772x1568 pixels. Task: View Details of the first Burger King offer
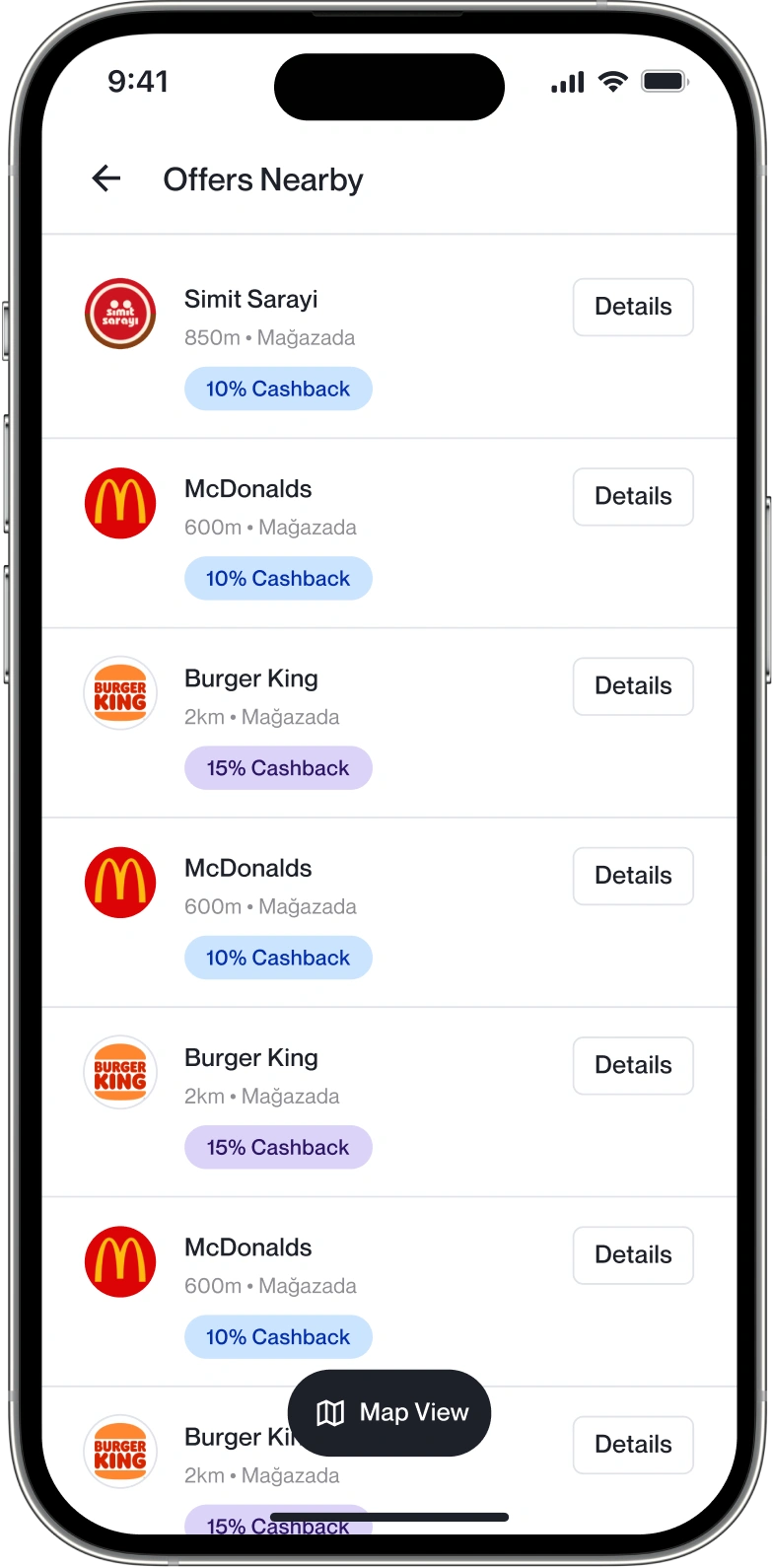point(633,685)
